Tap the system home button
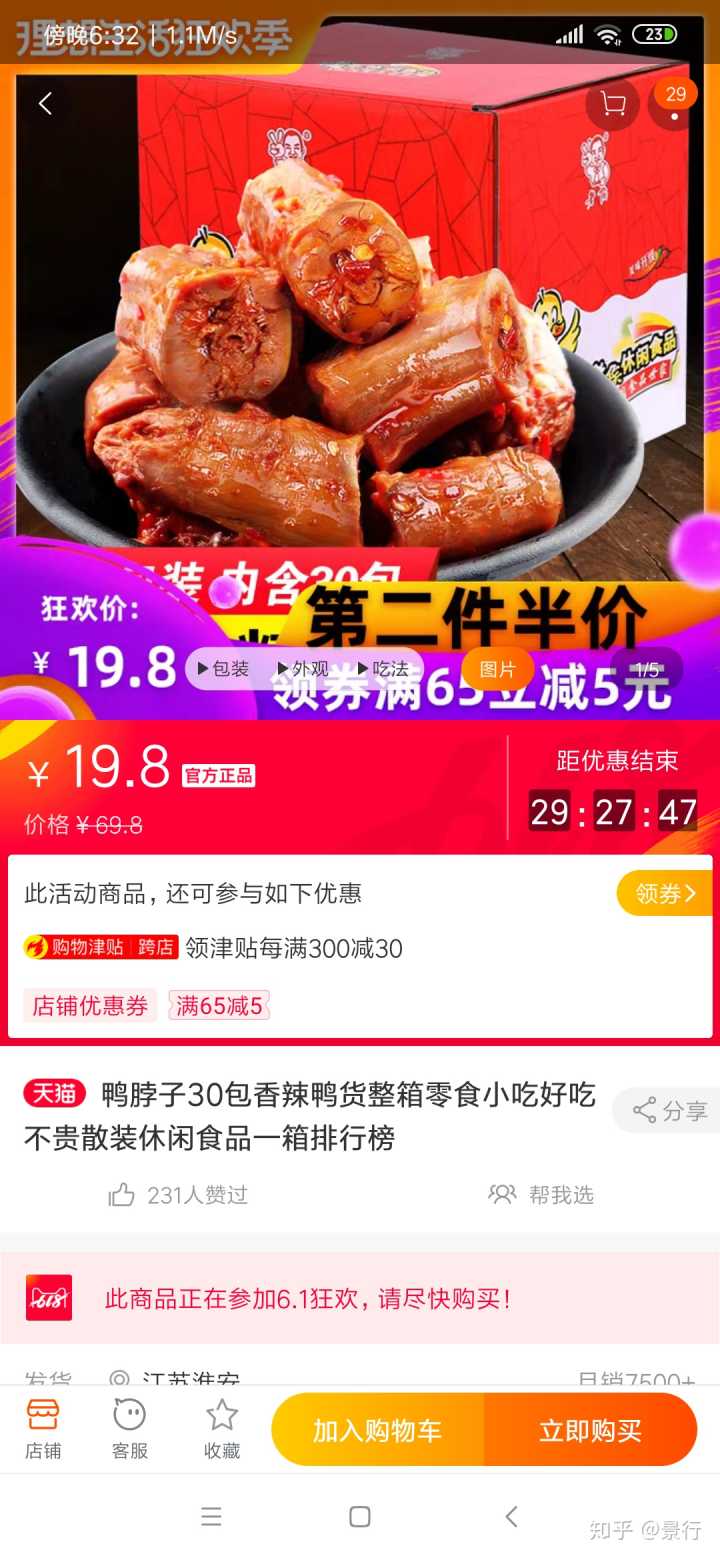The image size is (720, 1560). point(360,1517)
